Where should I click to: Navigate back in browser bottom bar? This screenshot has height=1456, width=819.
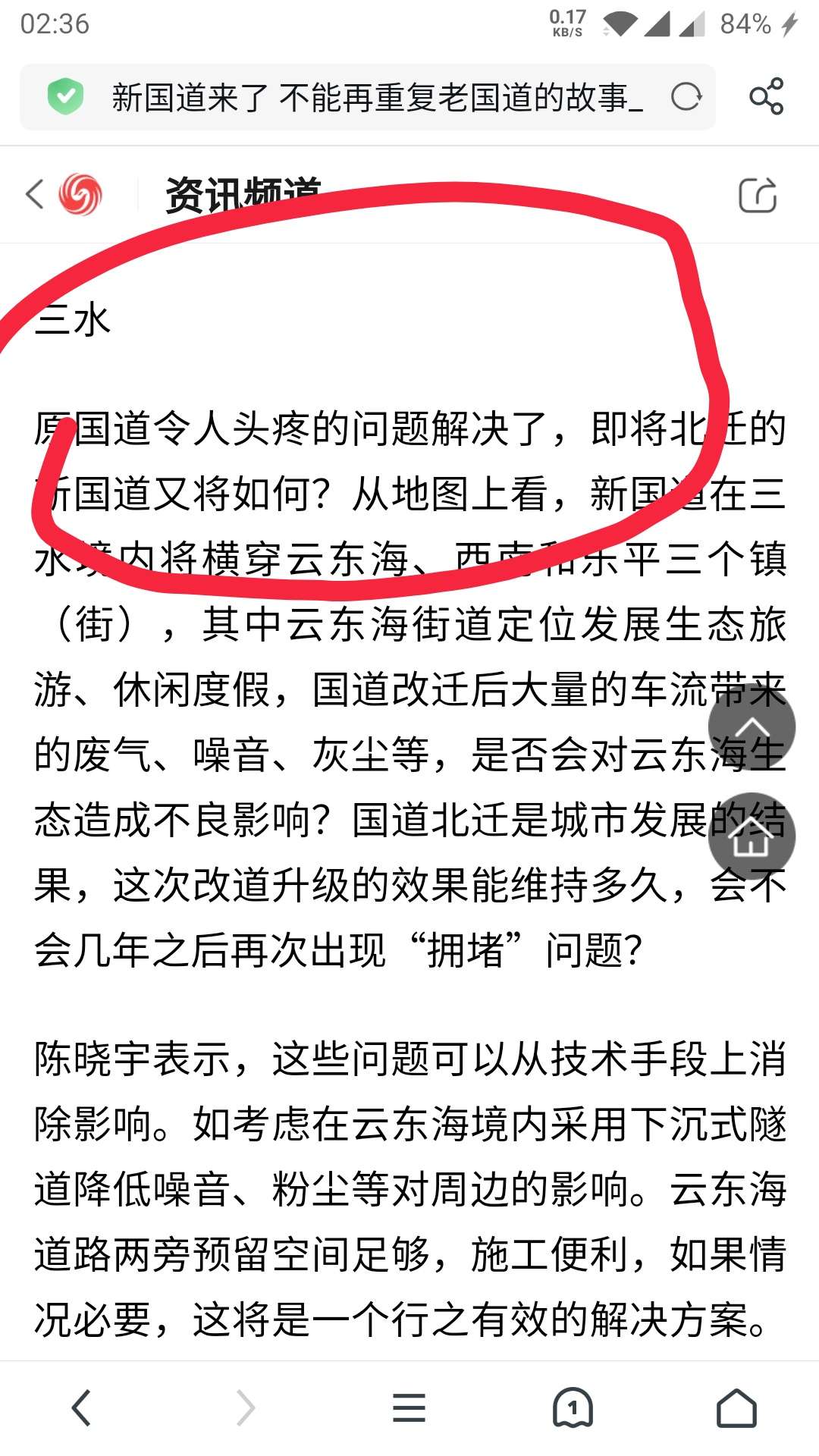coord(82,1408)
